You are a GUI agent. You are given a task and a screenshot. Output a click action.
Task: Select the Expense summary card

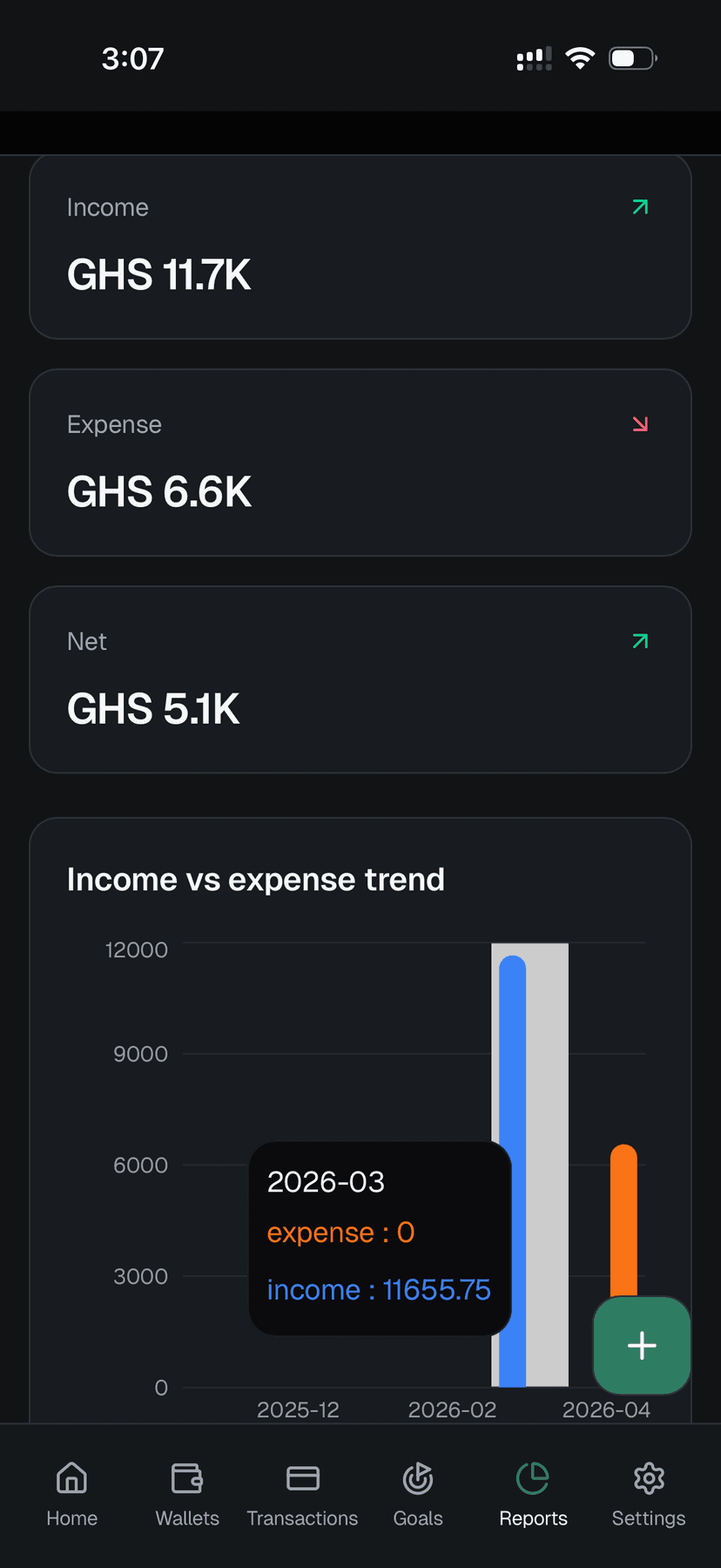(x=360, y=463)
